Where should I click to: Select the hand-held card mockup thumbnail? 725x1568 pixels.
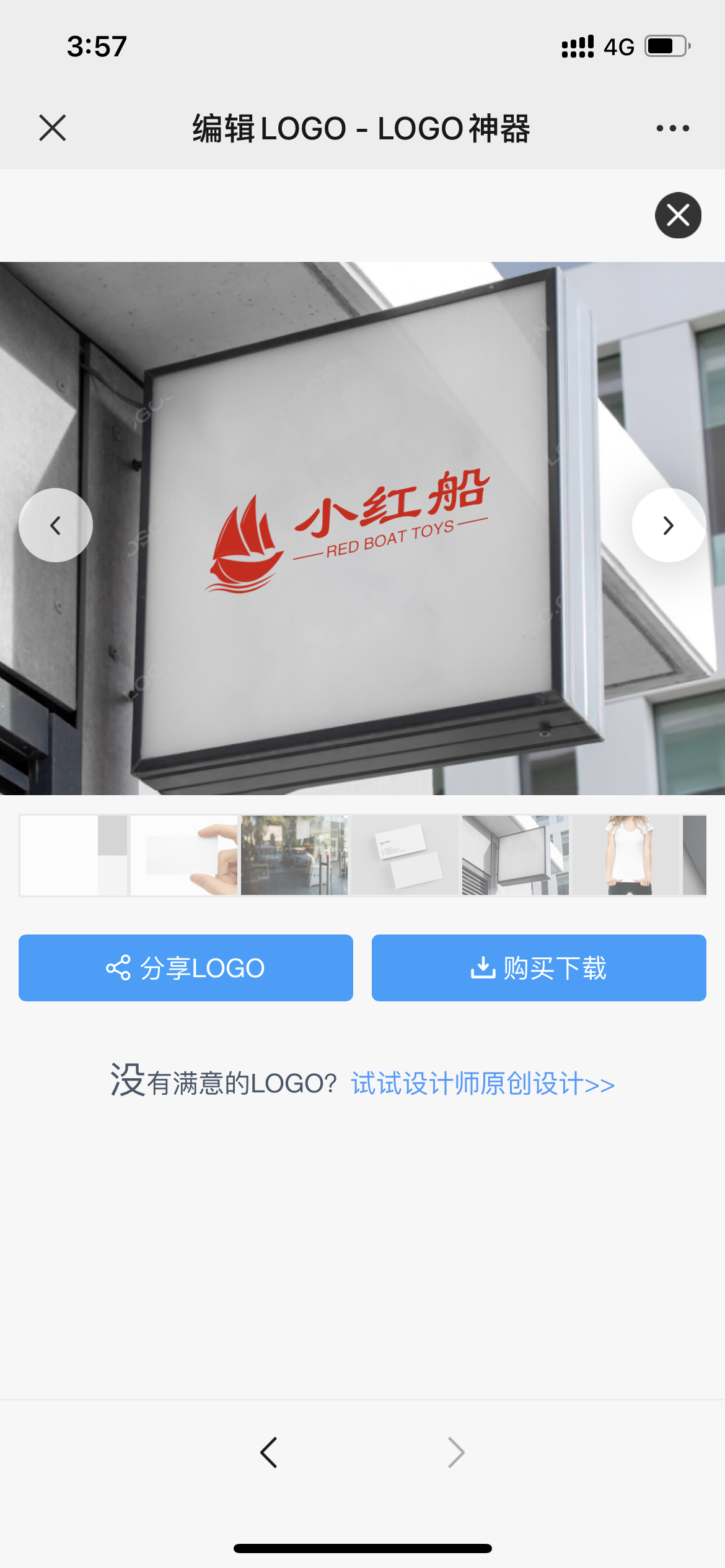tap(184, 855)
